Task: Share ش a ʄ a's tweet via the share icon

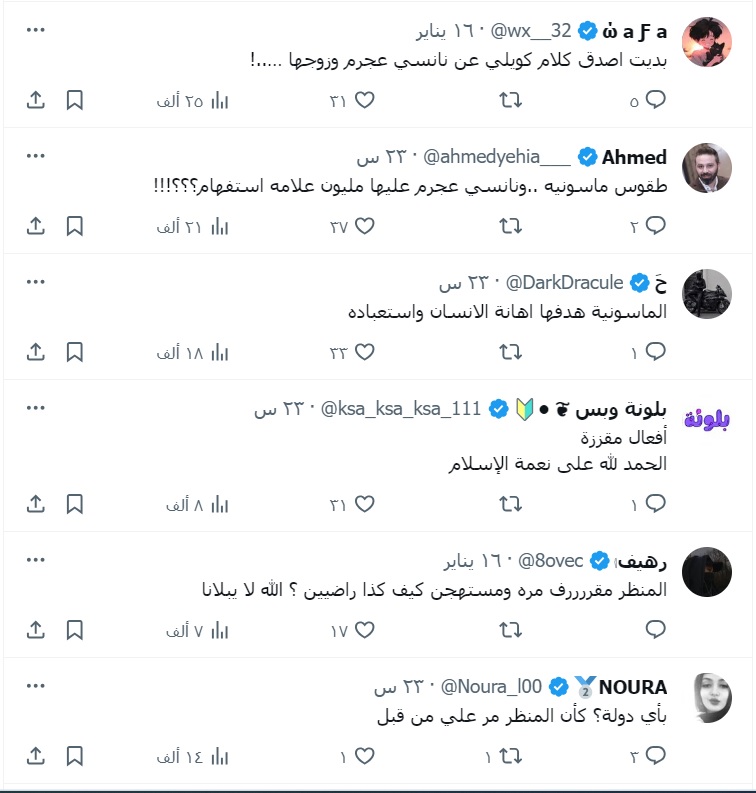Action: [x=37, y=99]
